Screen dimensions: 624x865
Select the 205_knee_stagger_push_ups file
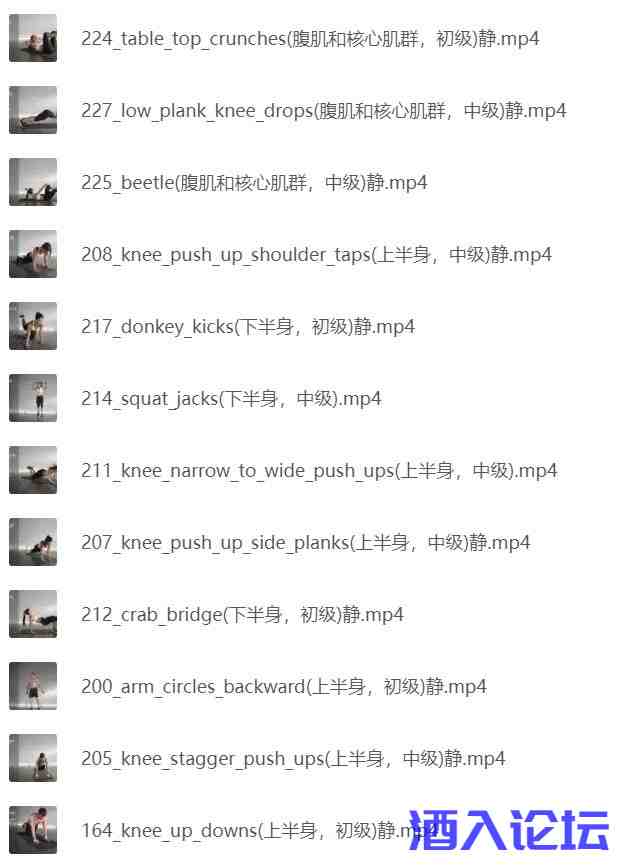tap(293, 759)
